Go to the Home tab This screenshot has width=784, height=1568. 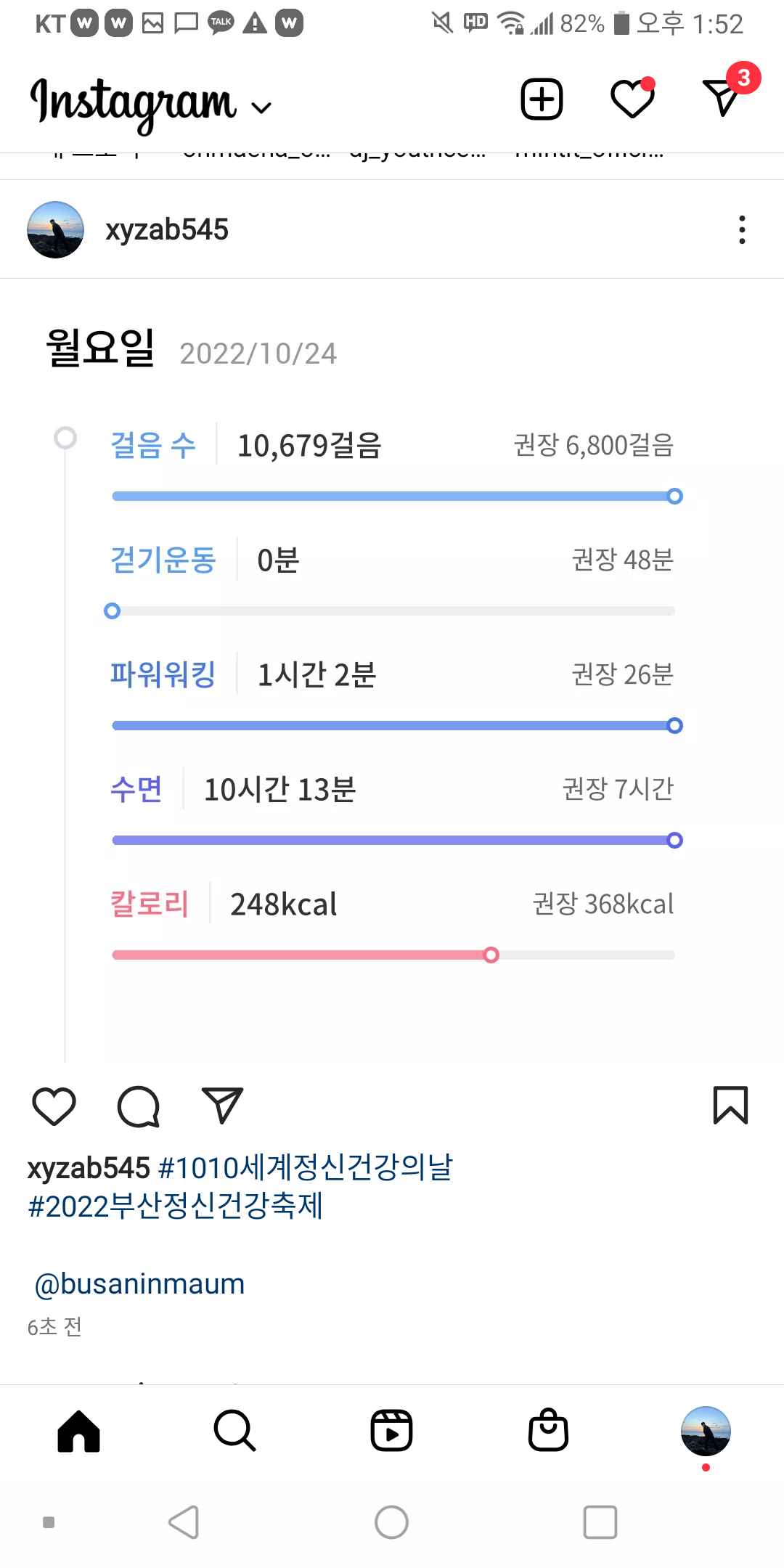pyautogui.click(x=78, y=1431)
